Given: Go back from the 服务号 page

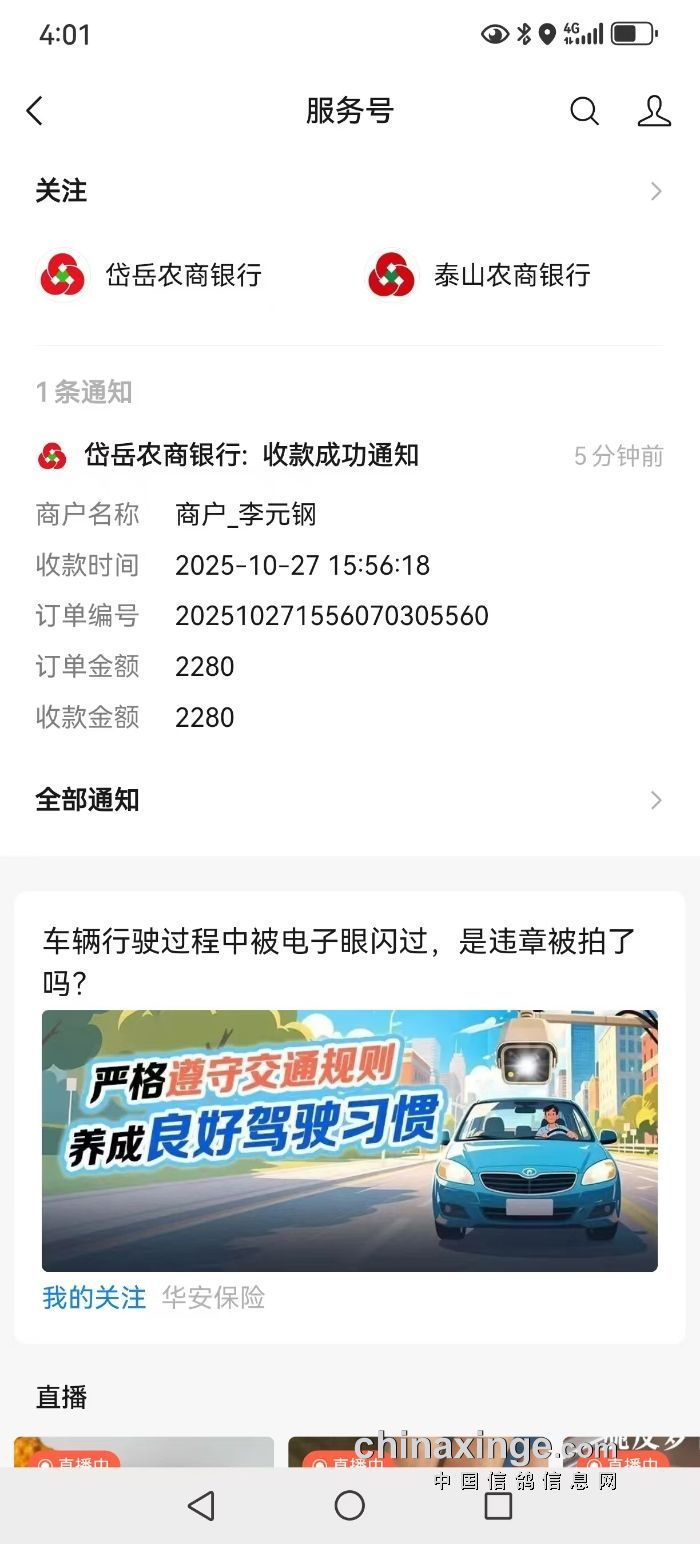Looking at the screenshot, I should (36, 111).
